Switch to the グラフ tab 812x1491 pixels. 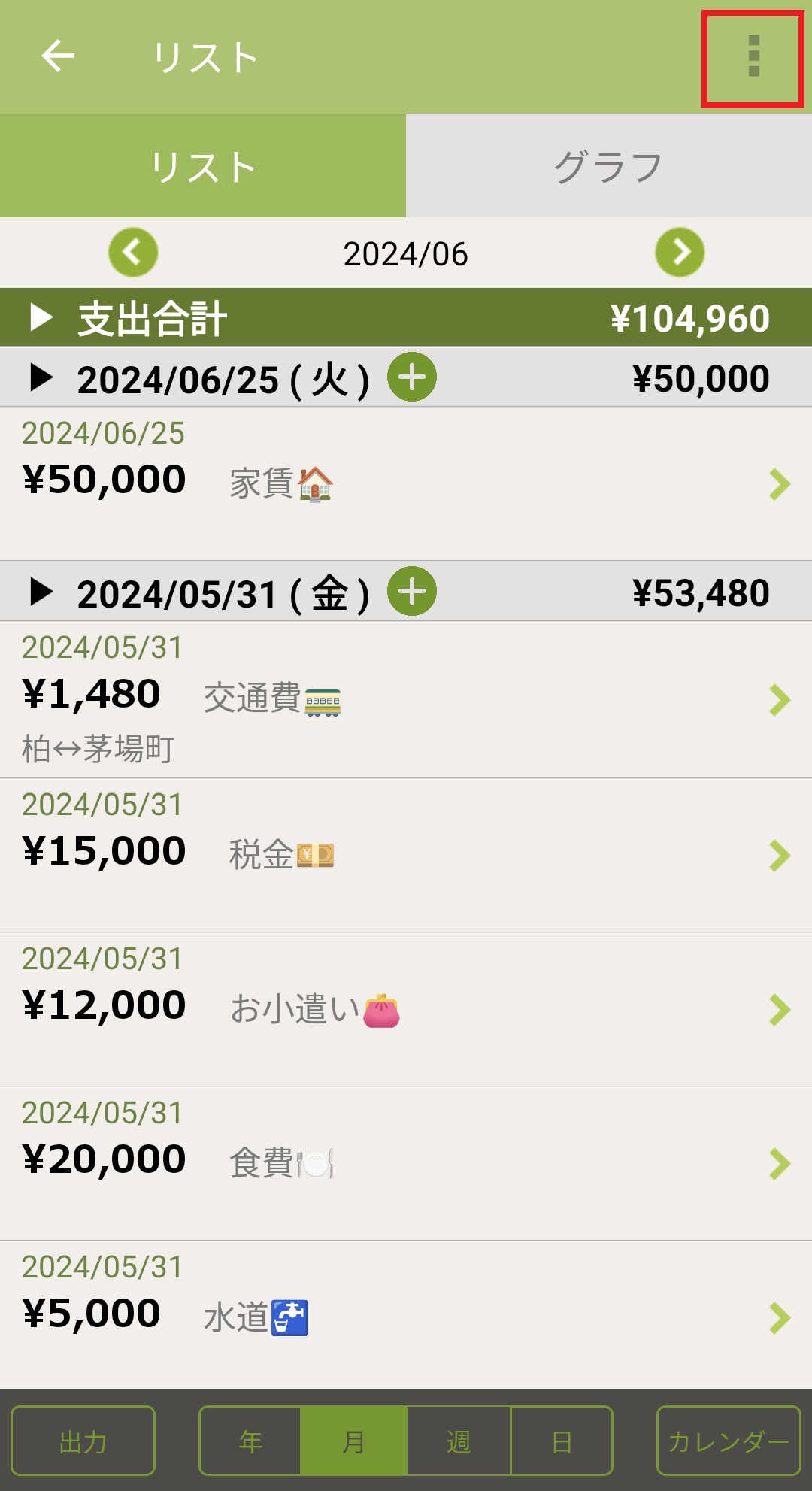608,166
